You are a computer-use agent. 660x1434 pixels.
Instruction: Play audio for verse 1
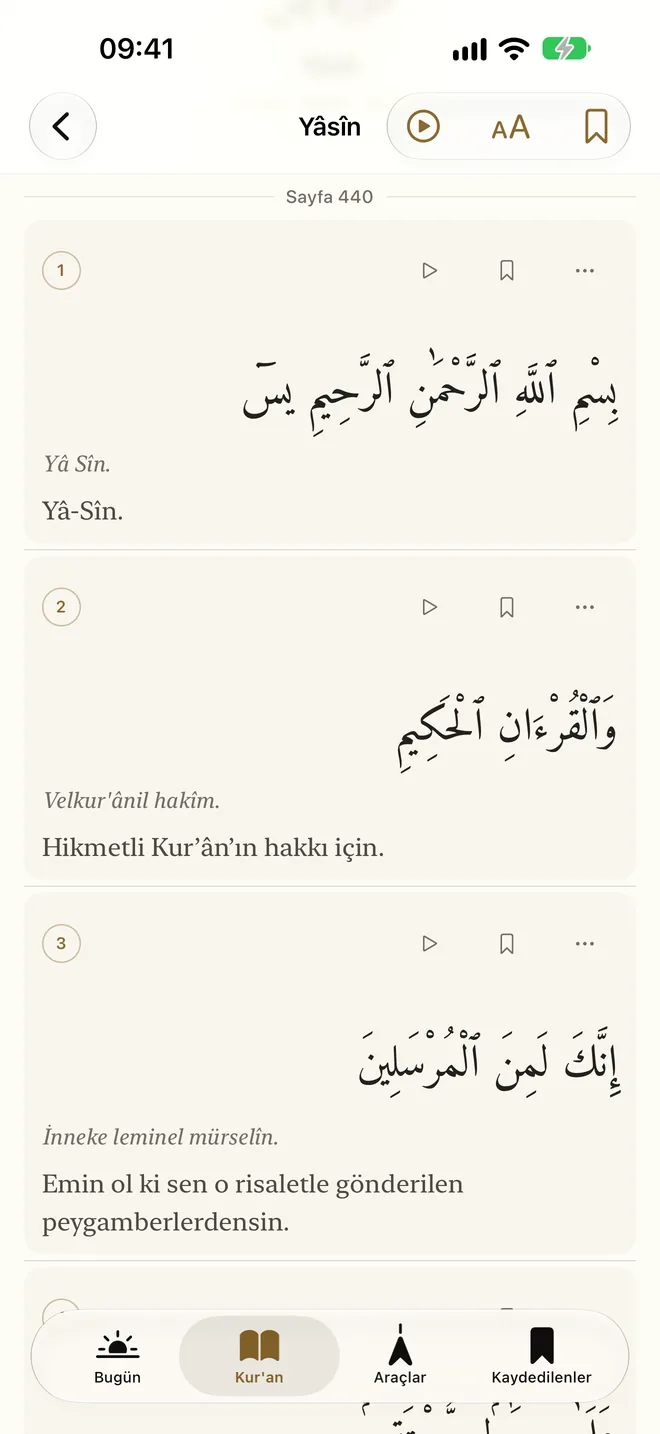pyautogui.click(x=430, y=270)
